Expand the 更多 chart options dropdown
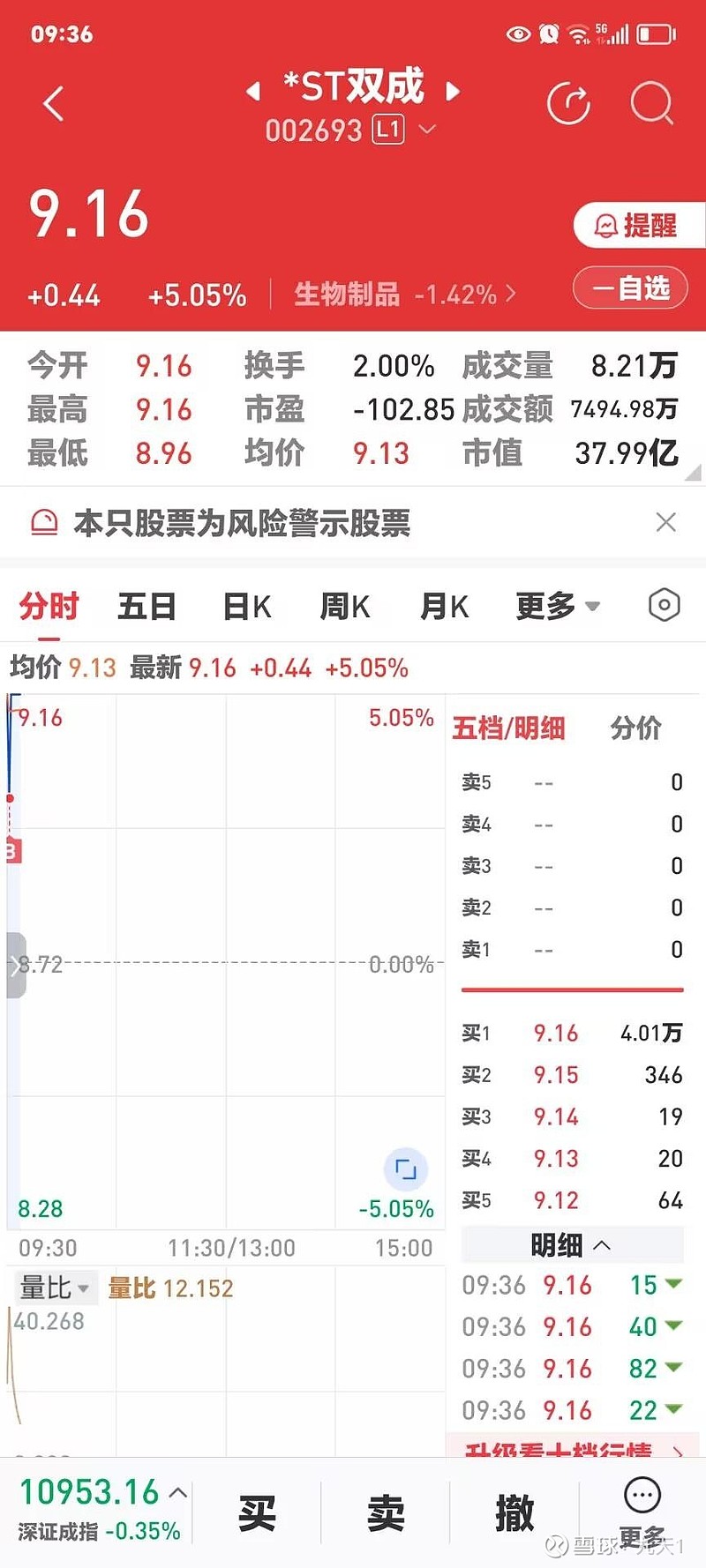Screen dimensions: 706x1568 tap(558, 607)
